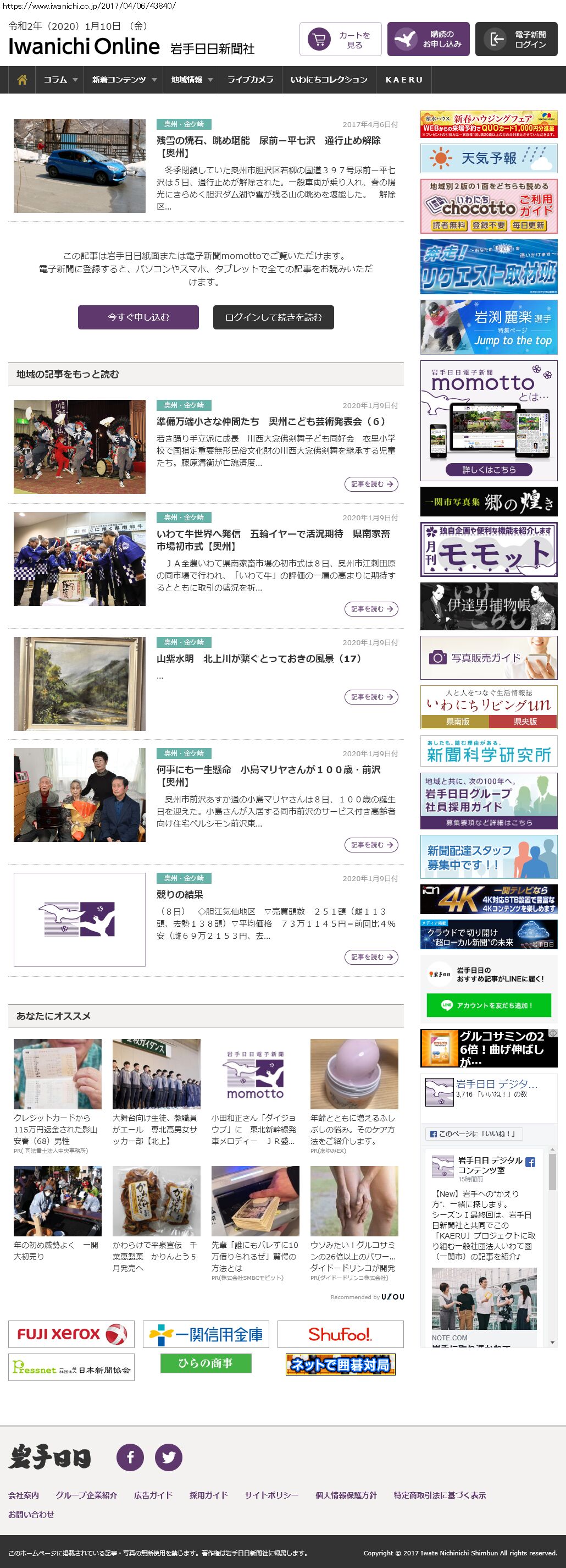566x1568 pixels.
Task: Tap 購読のお申し込み subscription button
Action: (x=428, y=40)
